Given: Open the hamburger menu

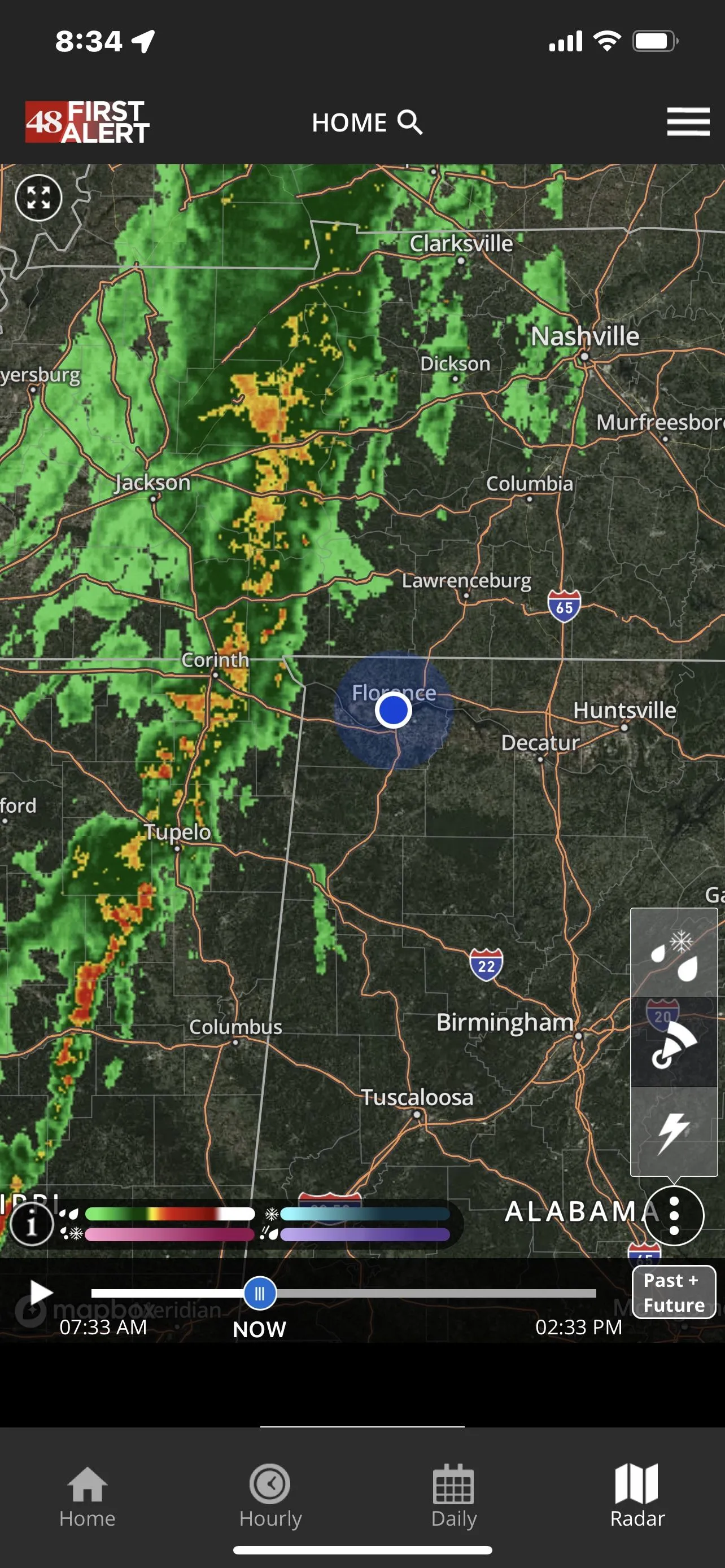Looking at the screenshot, I should 687,122.
